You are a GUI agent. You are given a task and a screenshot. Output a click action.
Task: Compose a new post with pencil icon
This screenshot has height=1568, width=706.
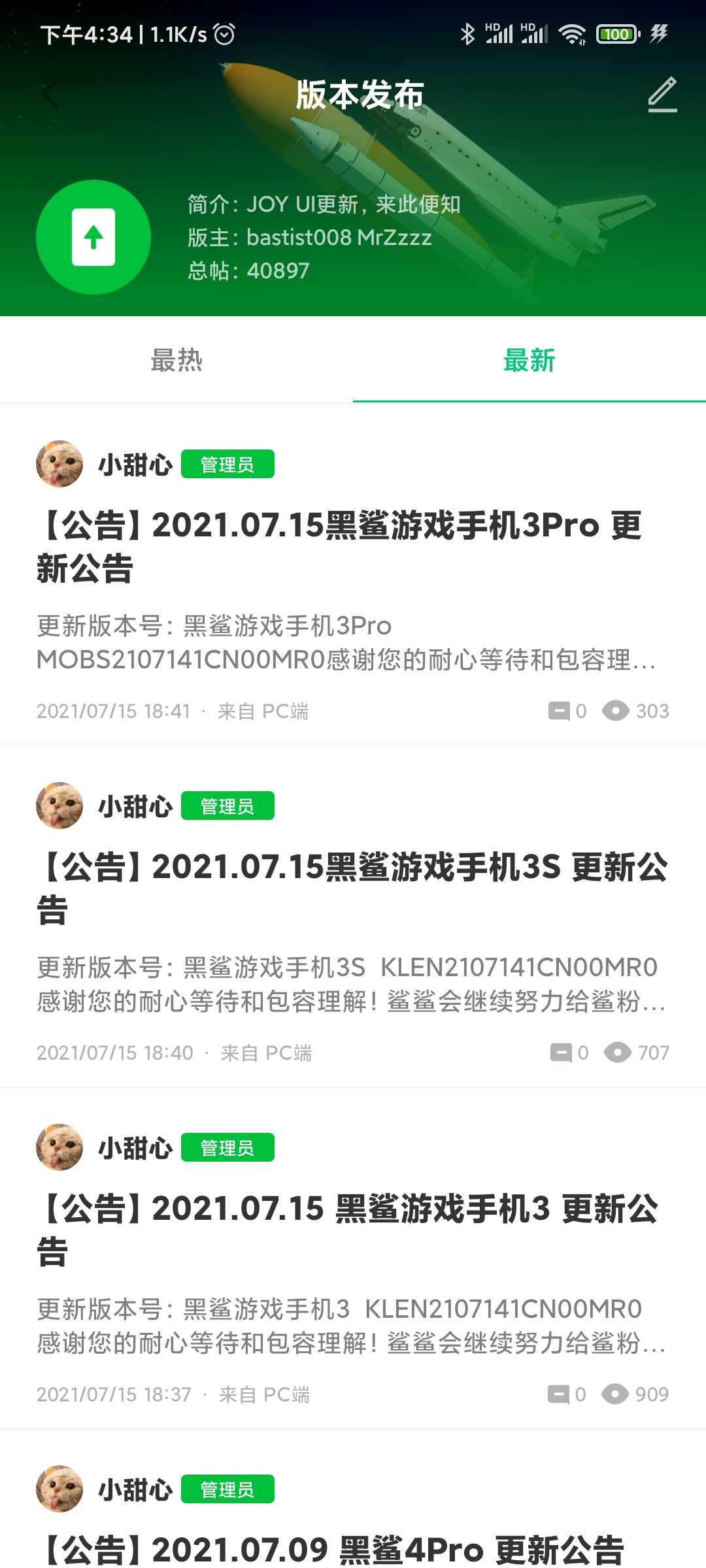[662, 95]
